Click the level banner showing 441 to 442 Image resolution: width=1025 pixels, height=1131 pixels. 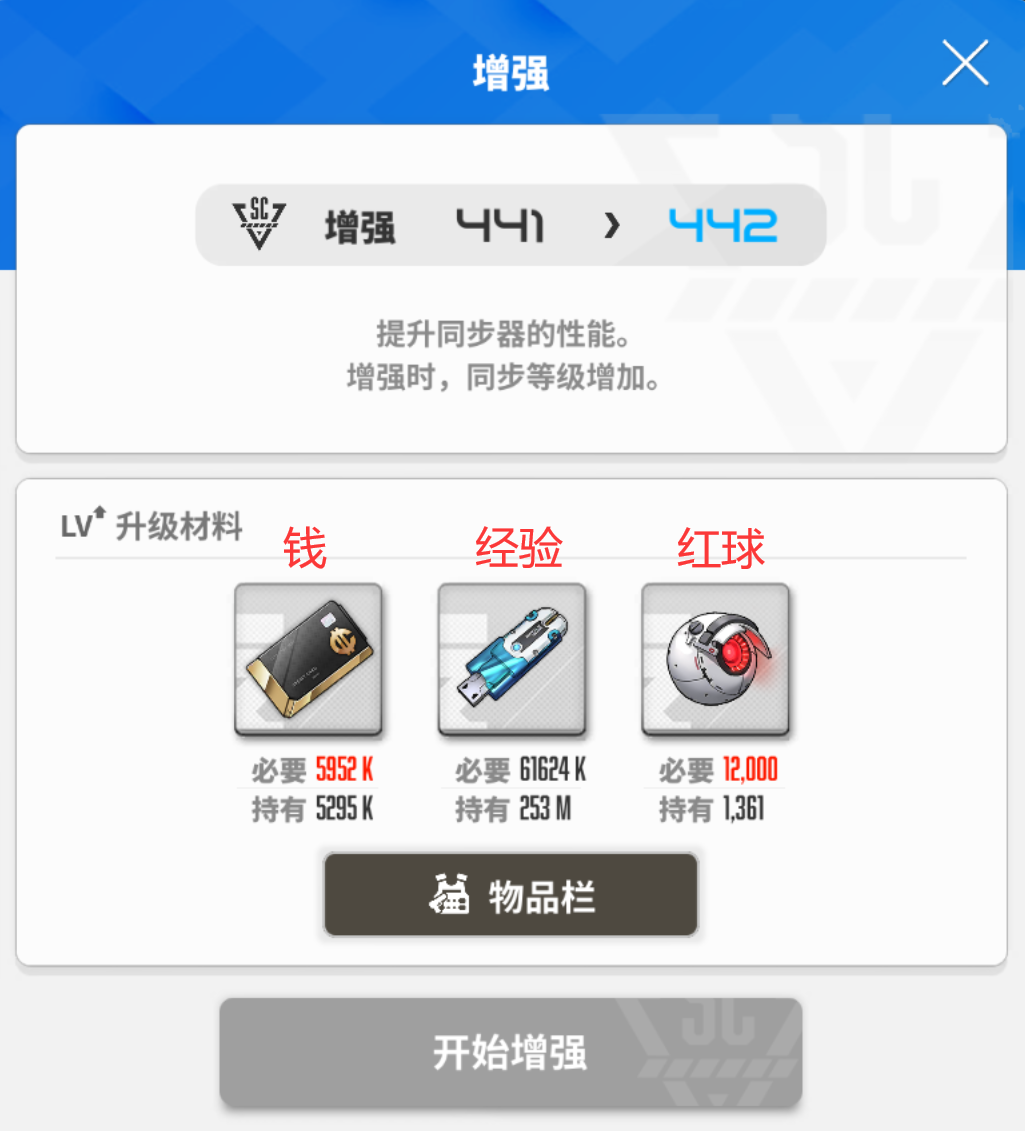tap(511, 226)
